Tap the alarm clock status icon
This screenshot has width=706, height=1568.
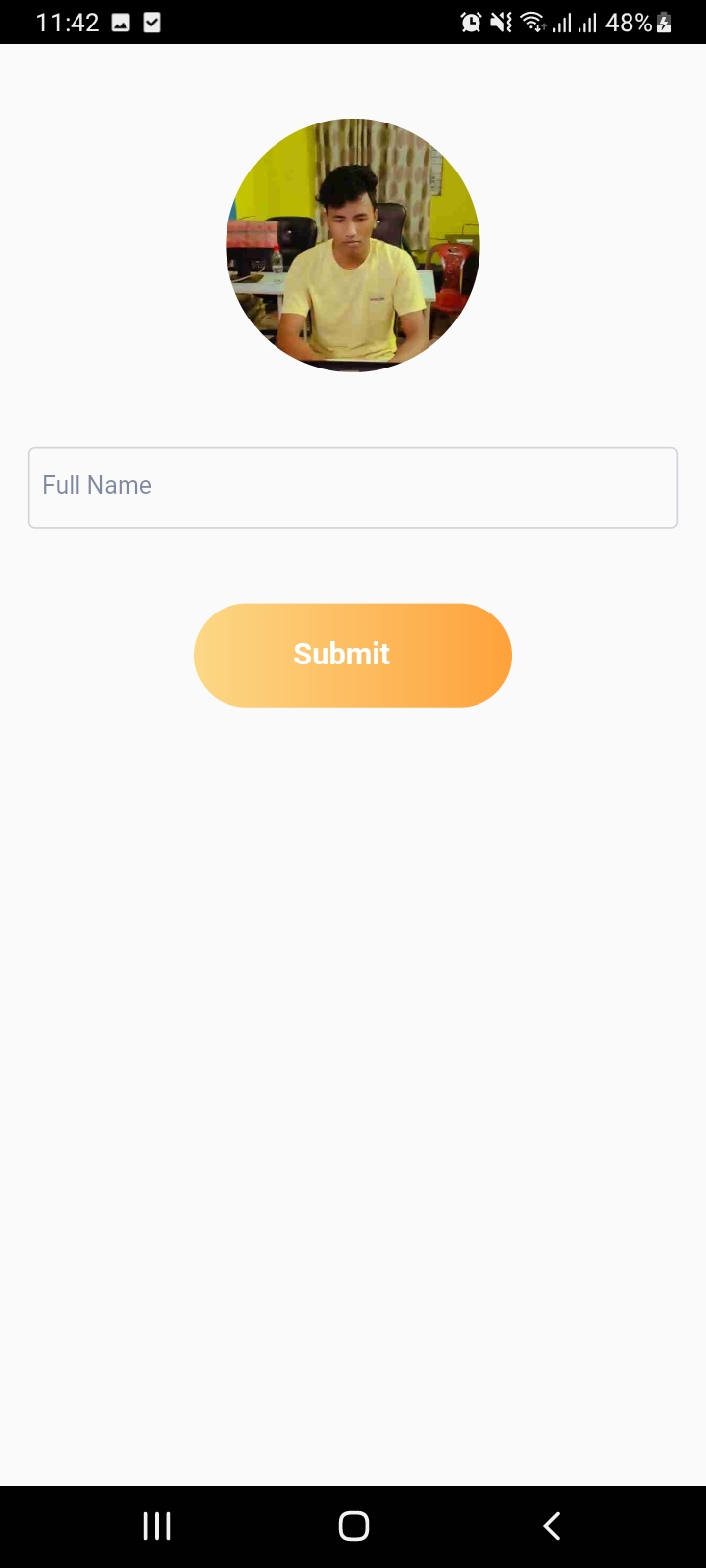(470, 22)
